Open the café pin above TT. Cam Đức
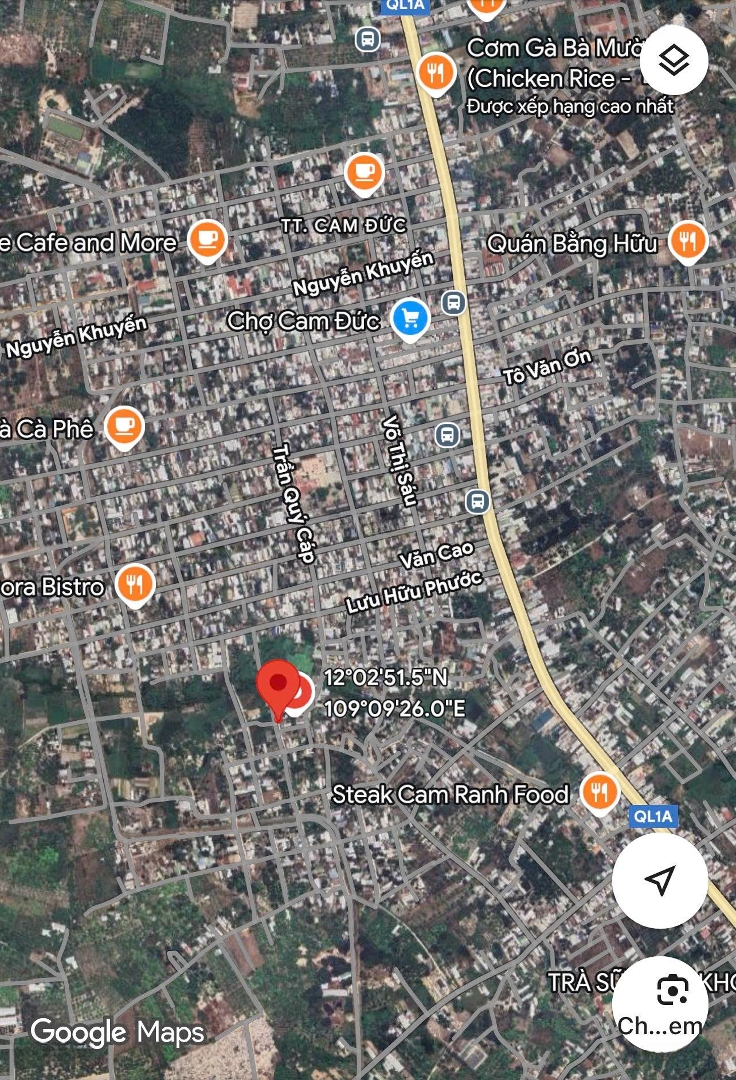The image size is (736, 1080). (x=364, y=172)
